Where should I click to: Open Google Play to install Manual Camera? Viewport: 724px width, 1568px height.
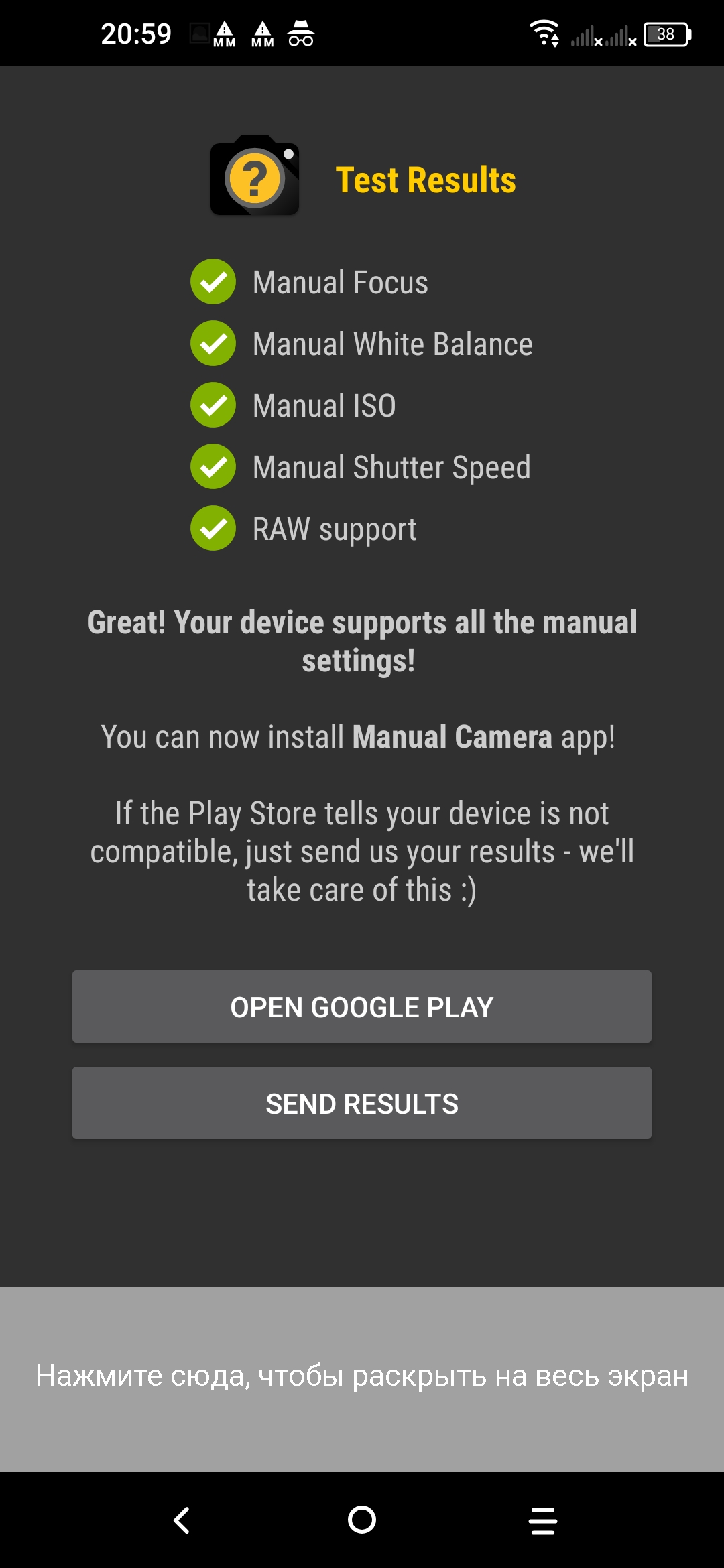(362, 1006)
